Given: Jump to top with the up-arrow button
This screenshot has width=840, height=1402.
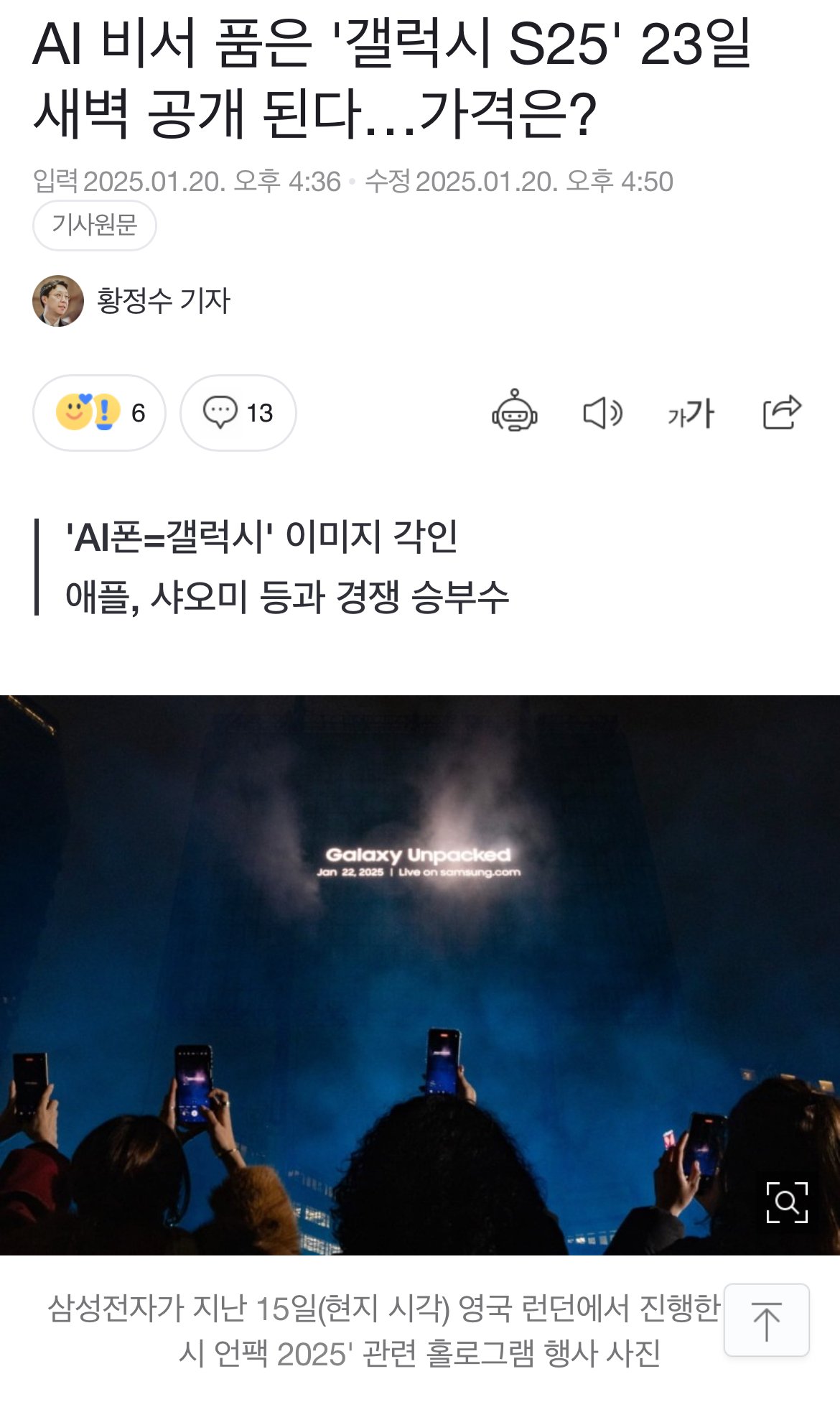Looking at the screenshot, I should click(767, 1320).
